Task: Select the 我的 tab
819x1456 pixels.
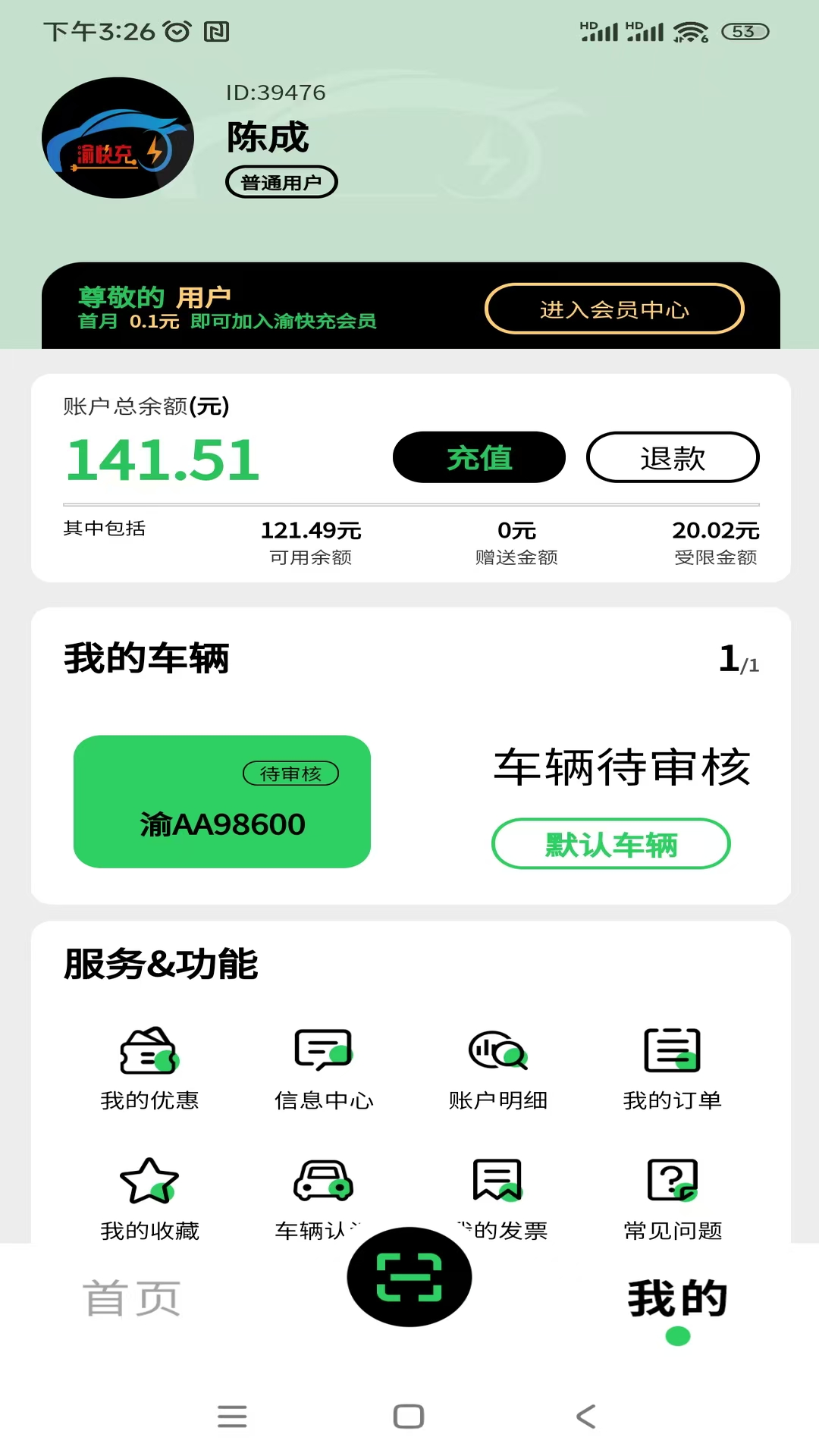Action: coord(677,1298)
